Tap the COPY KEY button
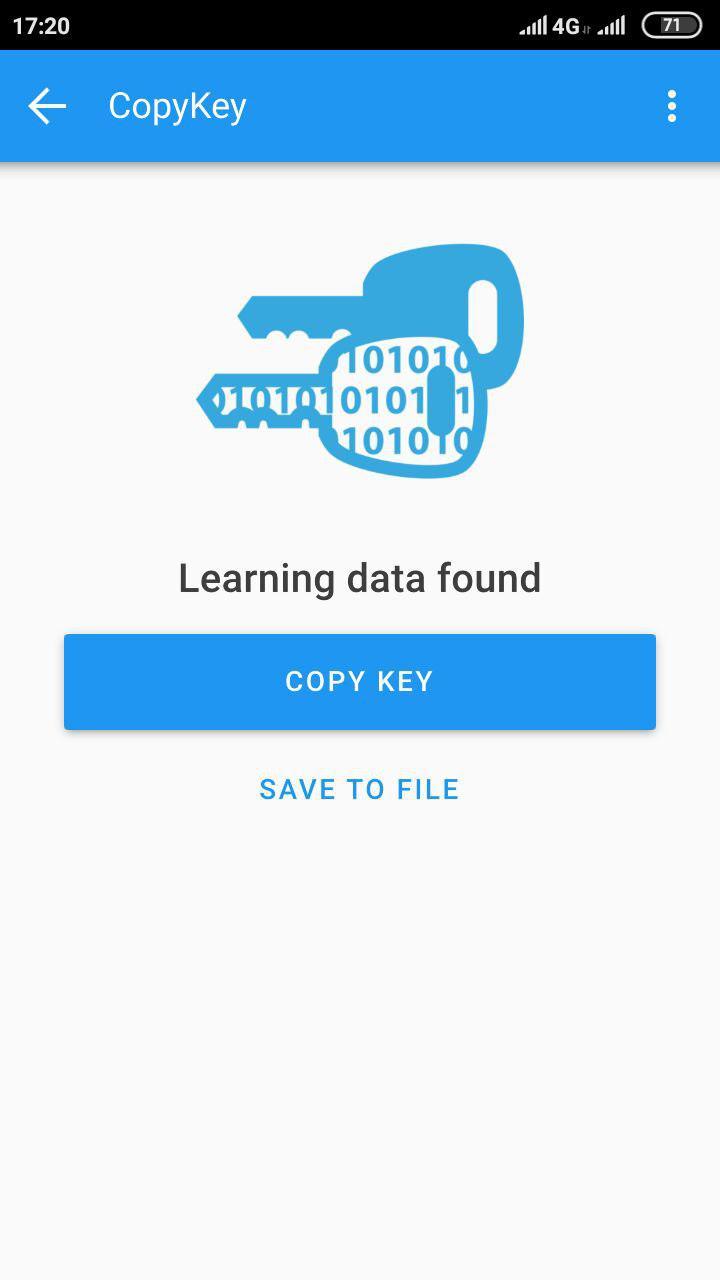720x1280 pixels. (x=360, y=682)
